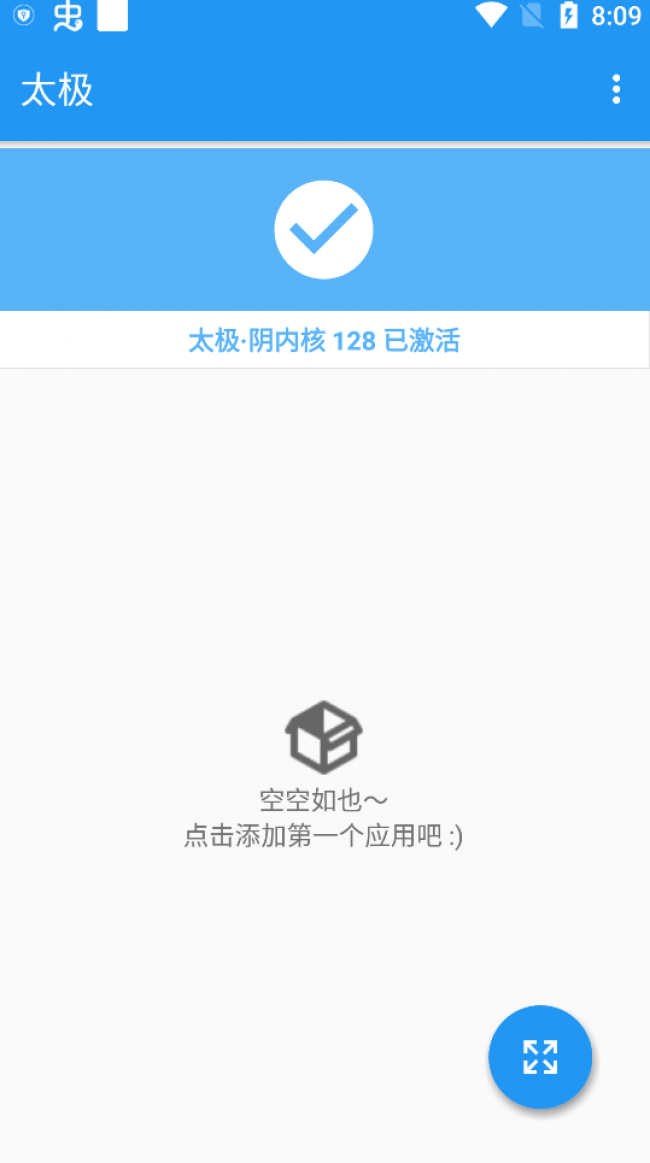Viewport: 650px width, 1163px height.
Task: Open the overflow menu in the app bar
Action: tap(616, 90)
